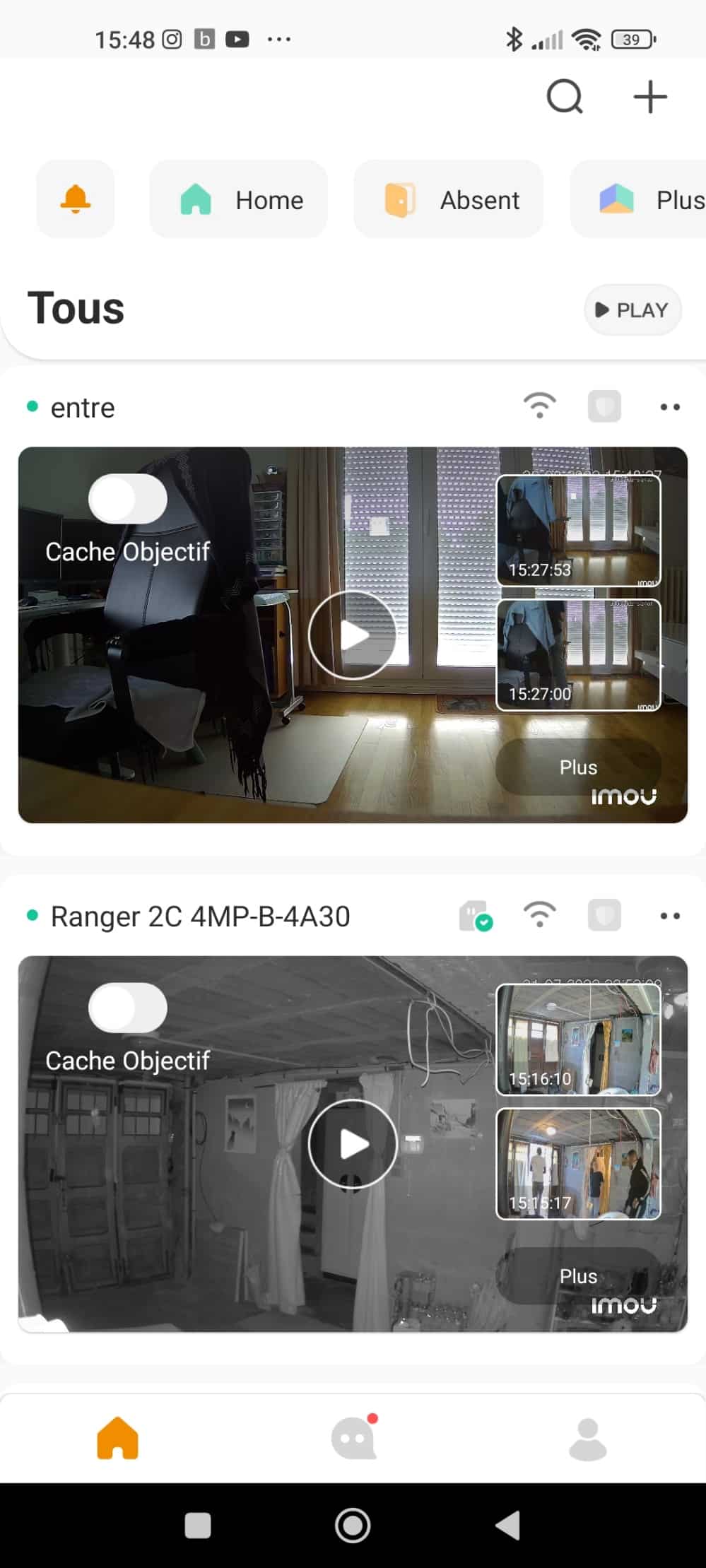Open the search magnifier icon

click(565, 97)
